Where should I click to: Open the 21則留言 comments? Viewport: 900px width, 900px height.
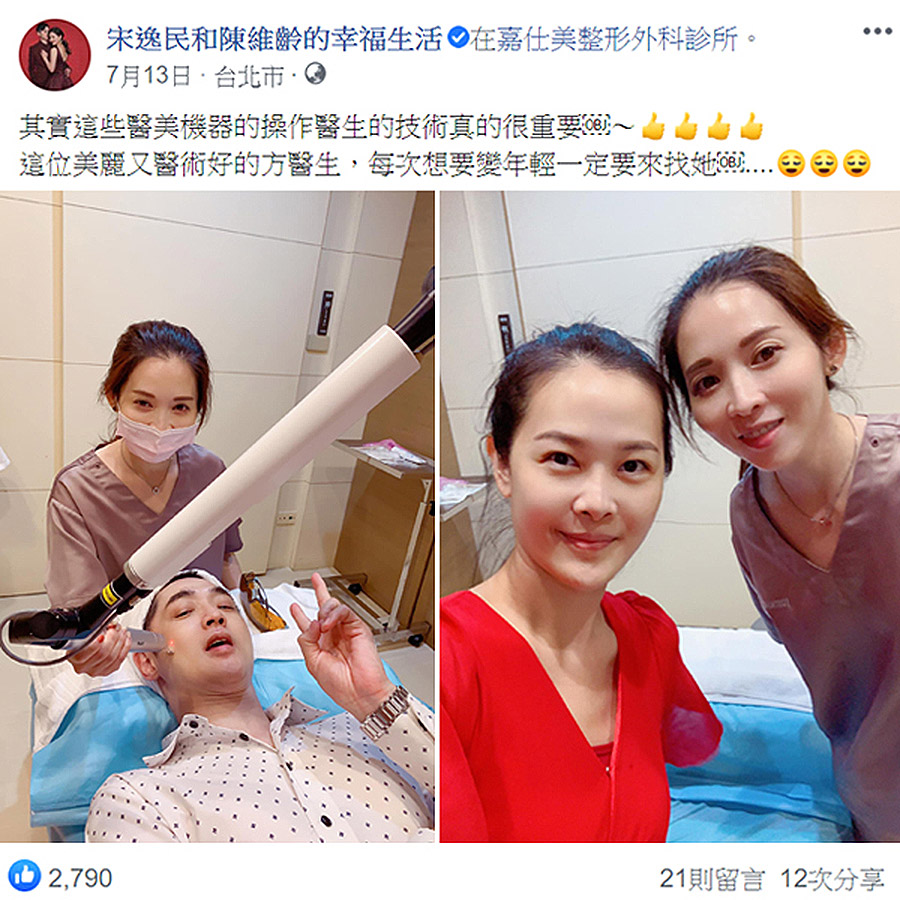[711, 879]
